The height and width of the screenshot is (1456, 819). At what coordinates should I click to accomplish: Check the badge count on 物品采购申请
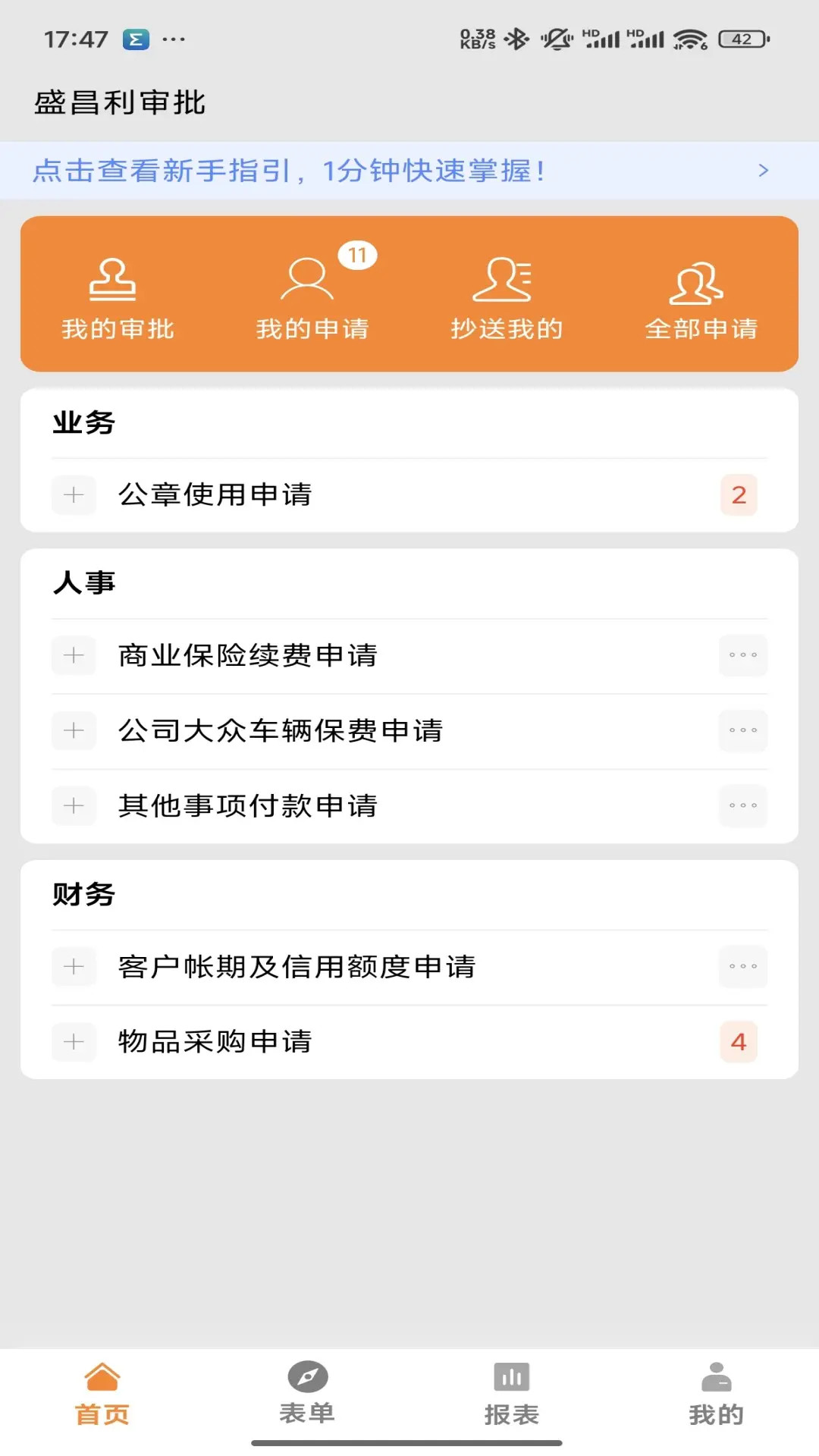[738, 1041]
